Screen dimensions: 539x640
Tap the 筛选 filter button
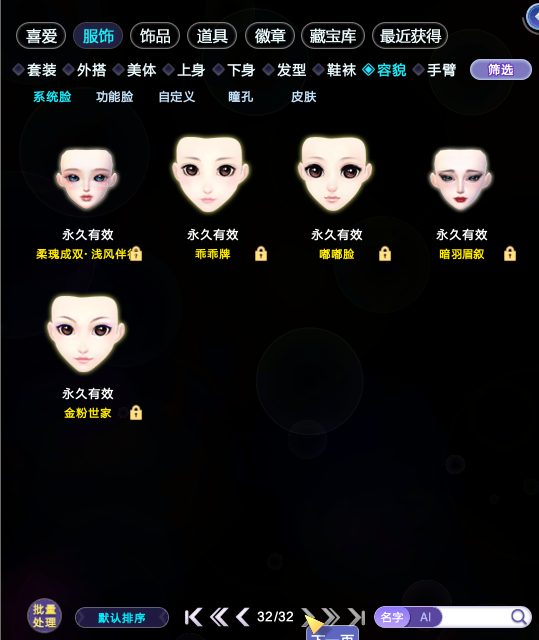coord(501,70)
